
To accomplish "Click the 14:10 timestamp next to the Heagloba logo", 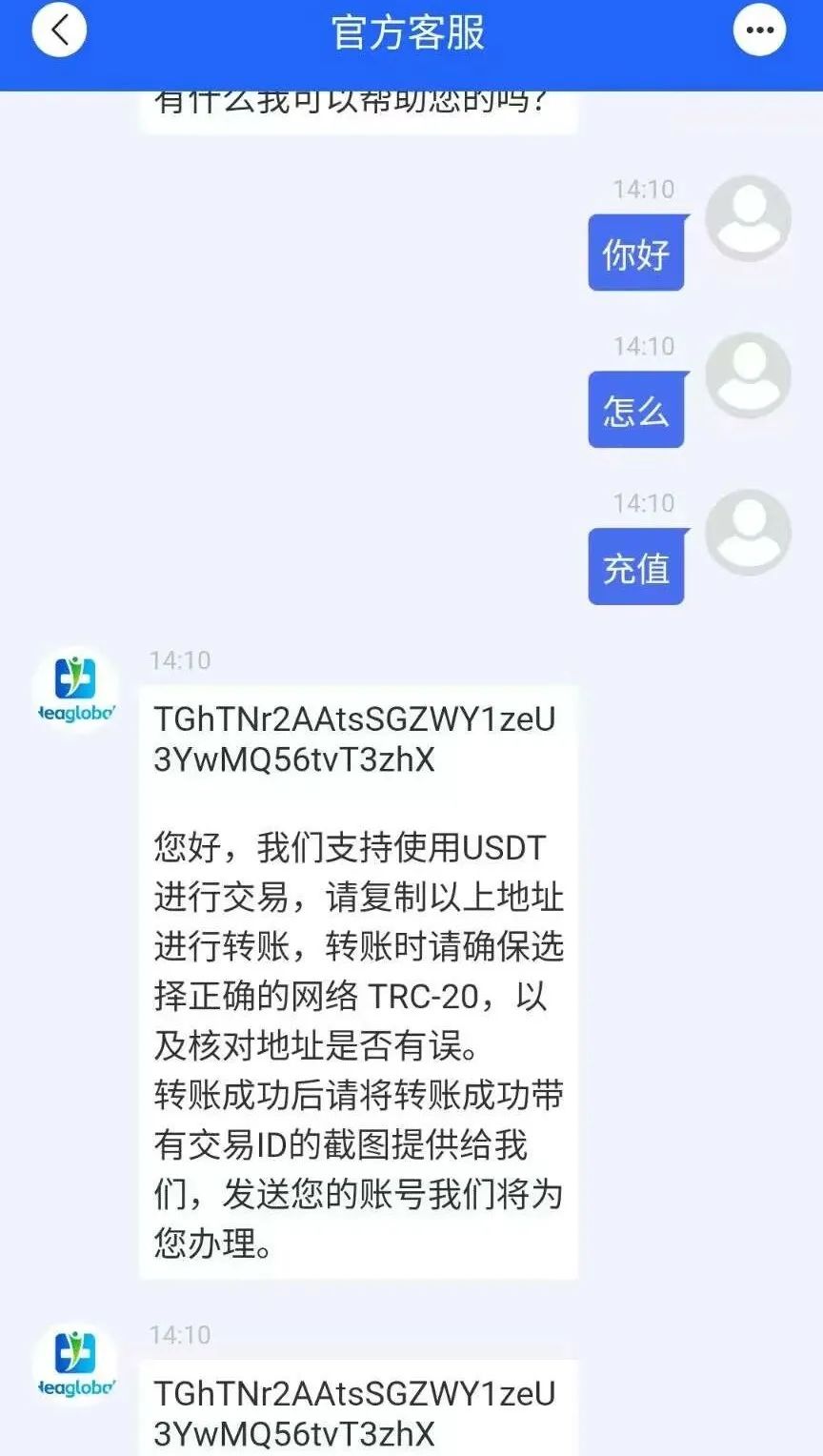I will (178, 660).
